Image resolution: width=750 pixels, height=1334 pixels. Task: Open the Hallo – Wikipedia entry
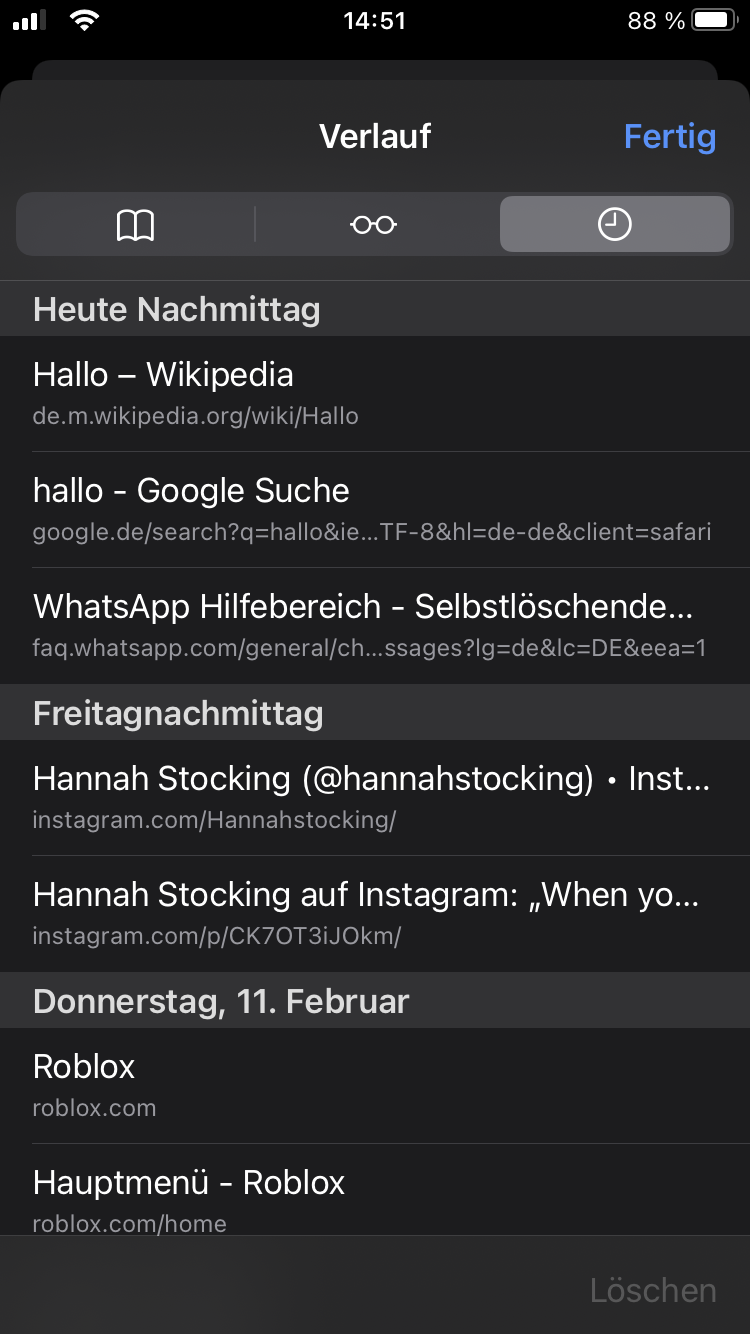click(x=375, y=393)
